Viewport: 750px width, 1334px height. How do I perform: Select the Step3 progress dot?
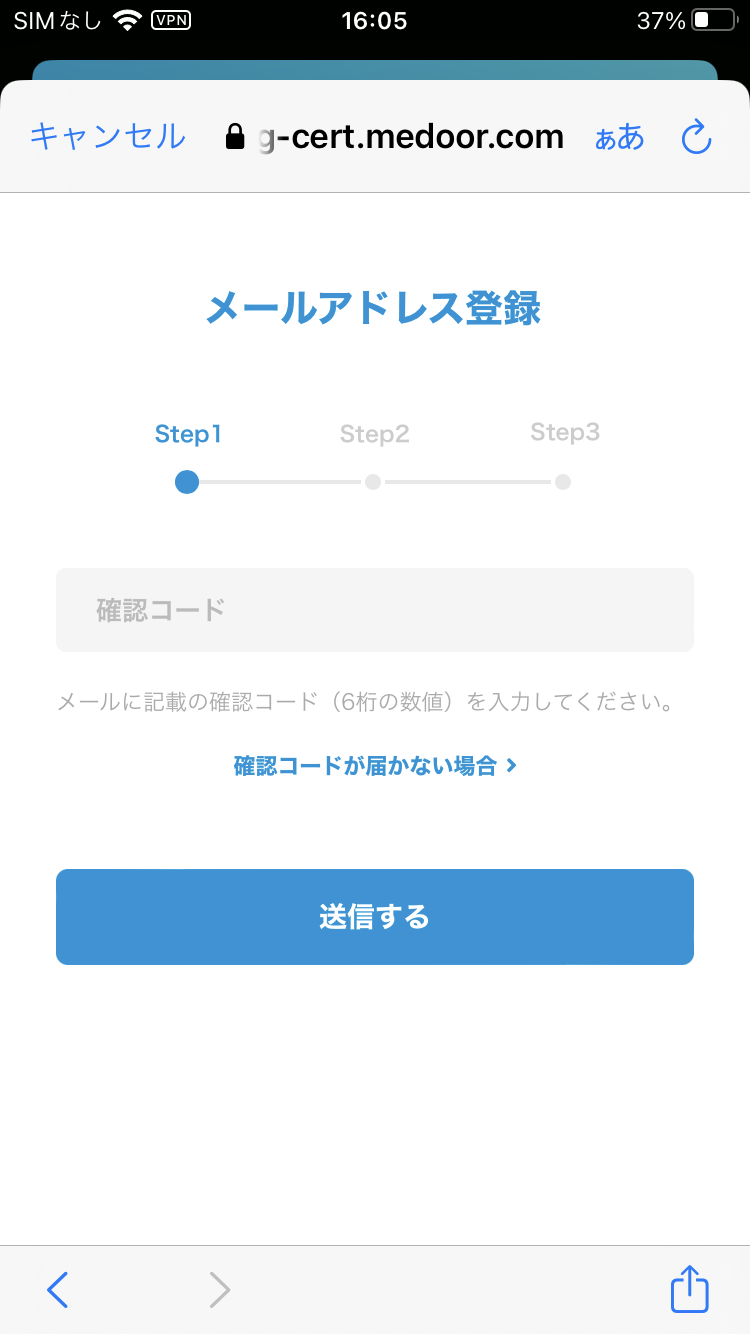coord(562,482)
